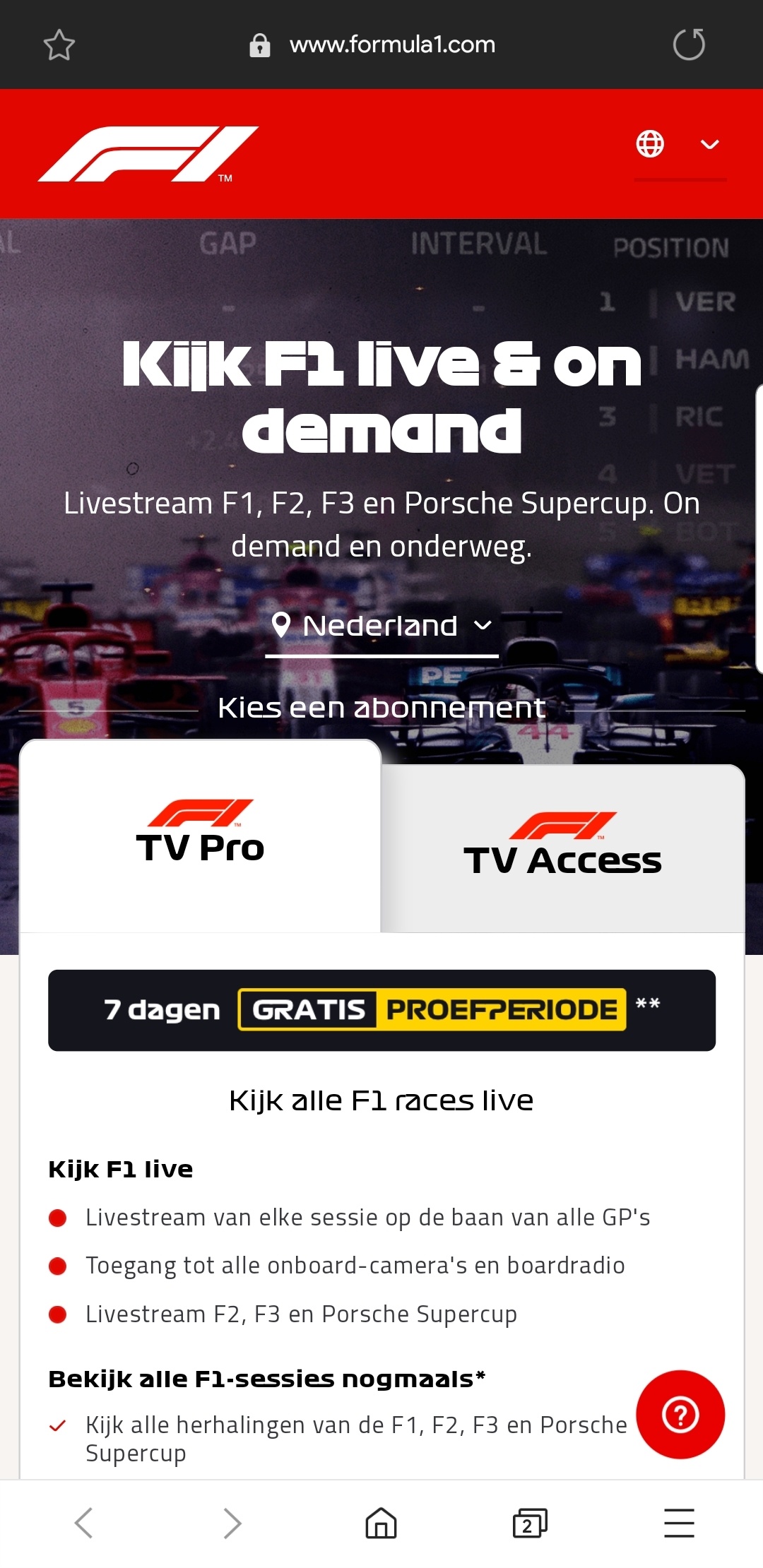Open the language selector globe dropdown

coord(680,145)
